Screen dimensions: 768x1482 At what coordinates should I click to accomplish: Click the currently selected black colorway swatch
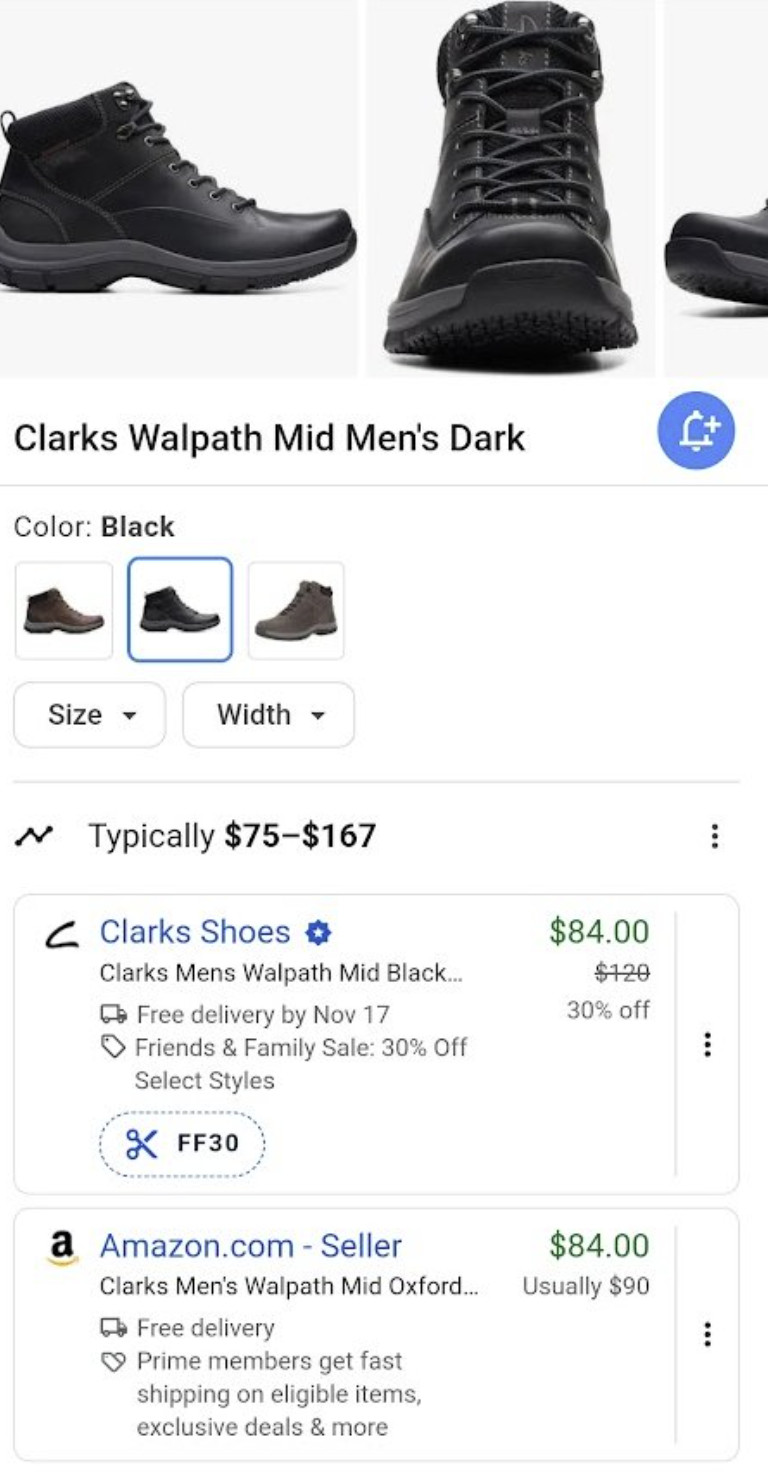(180, 609)
